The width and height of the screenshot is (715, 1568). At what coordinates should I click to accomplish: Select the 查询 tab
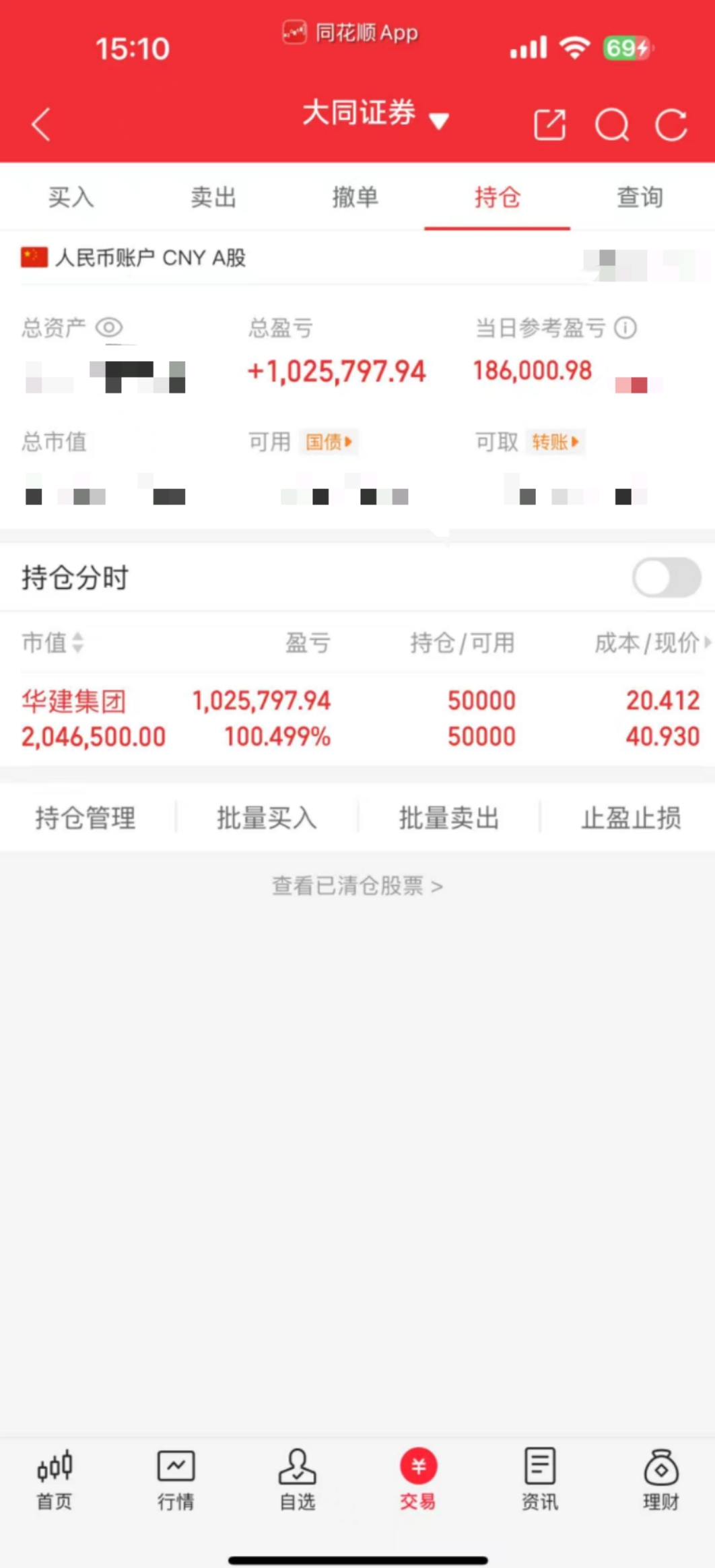click(x=640, y=197)
